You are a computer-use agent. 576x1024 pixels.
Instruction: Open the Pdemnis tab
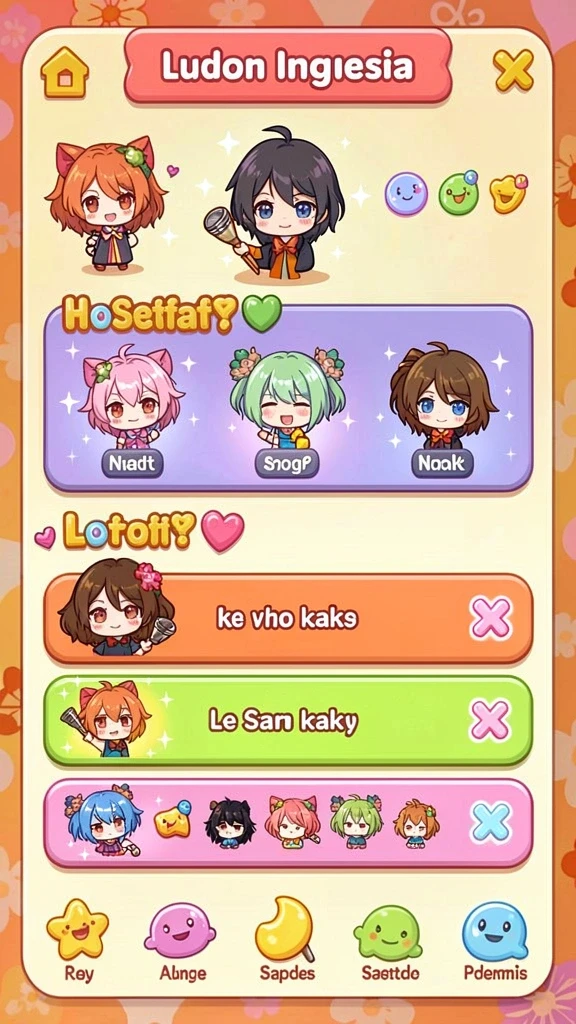[495, 940]
